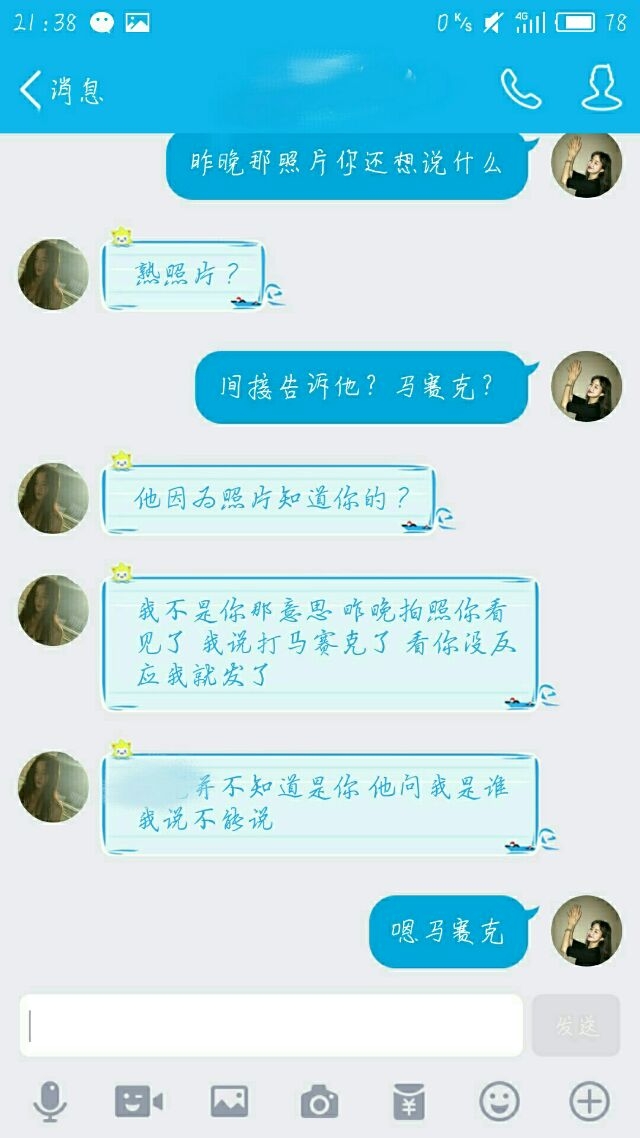
Task: Record a voice message with the microphone
Action: (x=50, y=1102)
